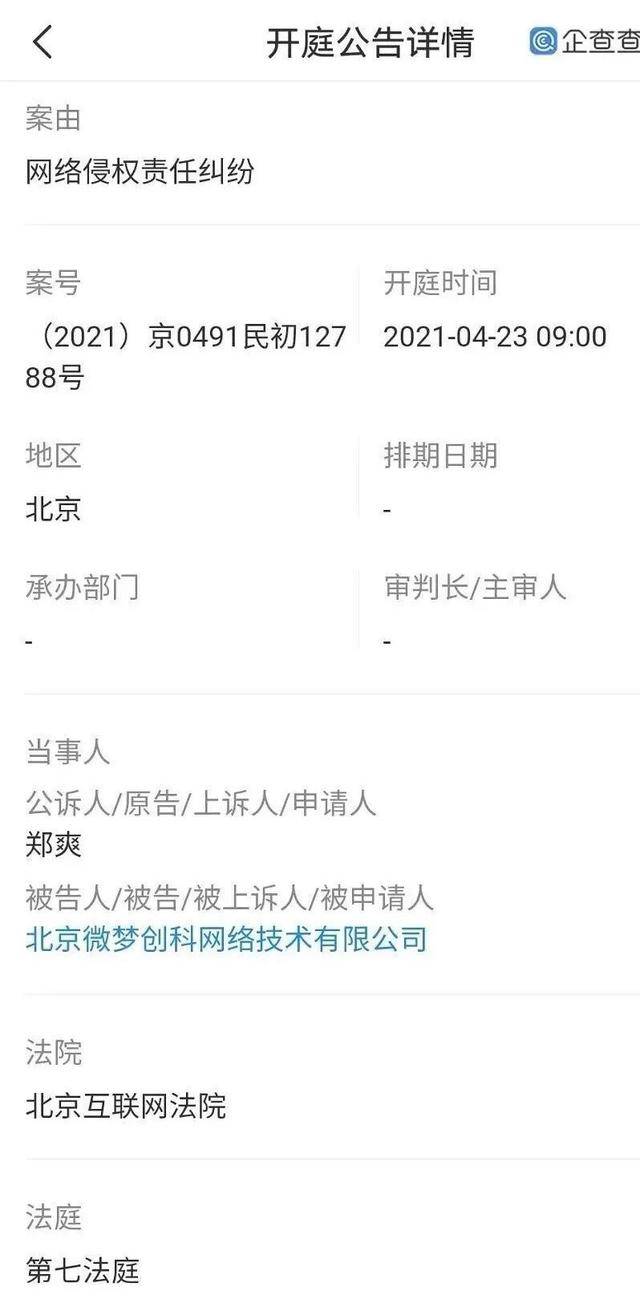Open the 北京微梦创科网络技术有限公司 company link
The height and width of the screenshot is (1303, 640).
coord(226,939)
